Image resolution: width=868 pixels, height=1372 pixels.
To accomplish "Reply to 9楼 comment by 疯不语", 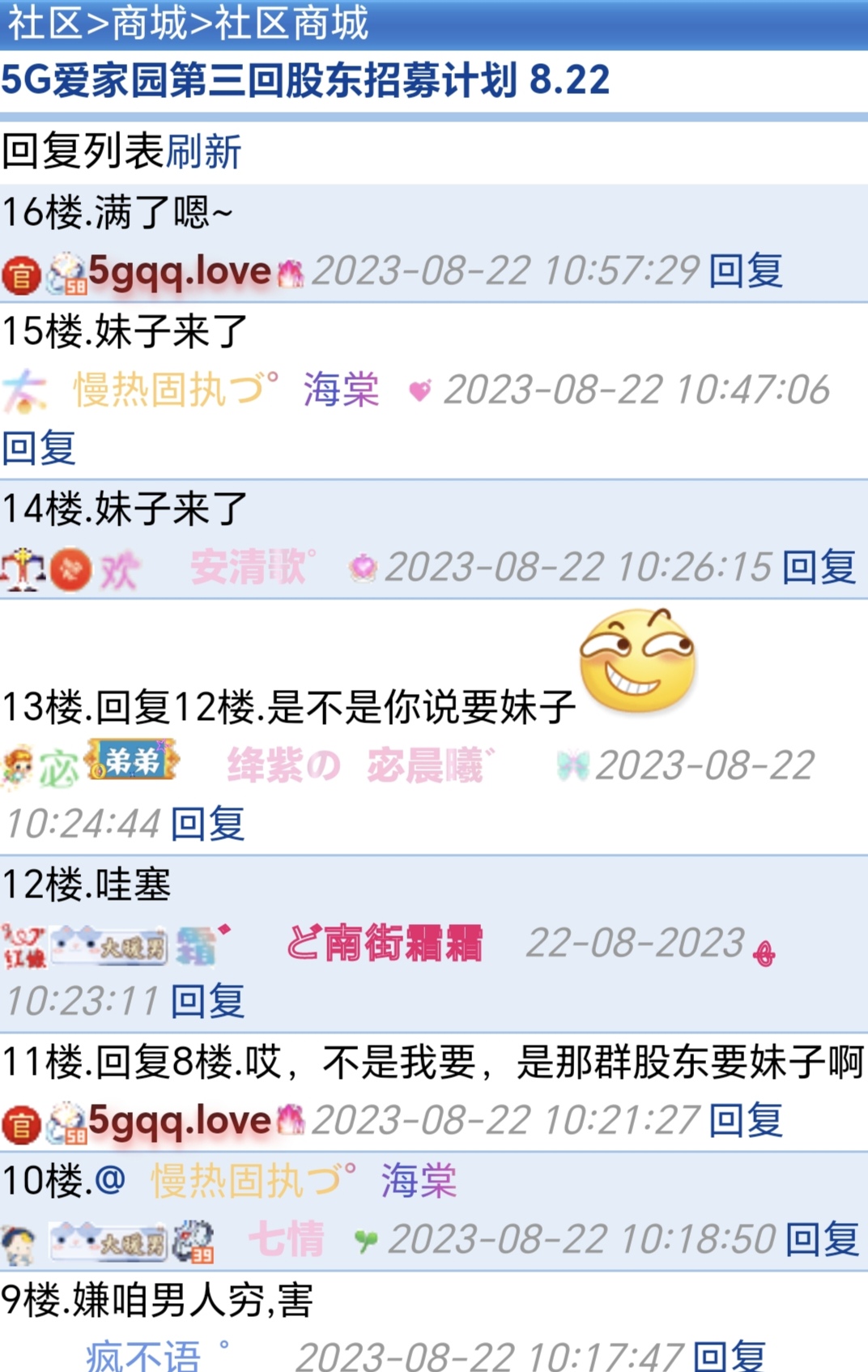I will [x=729, y=1356].
